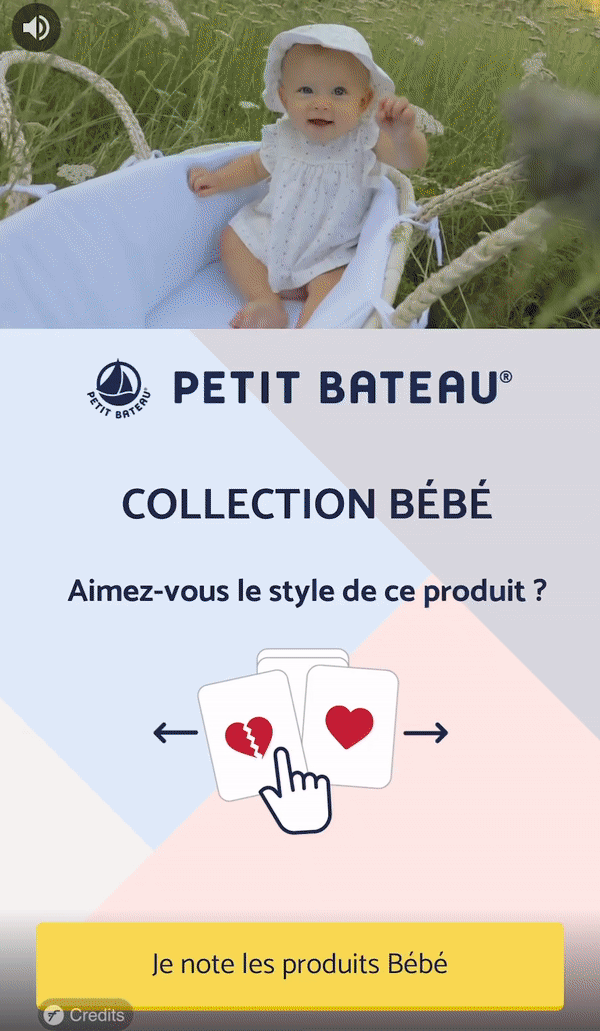Mute the video sound

click(36, 27)
